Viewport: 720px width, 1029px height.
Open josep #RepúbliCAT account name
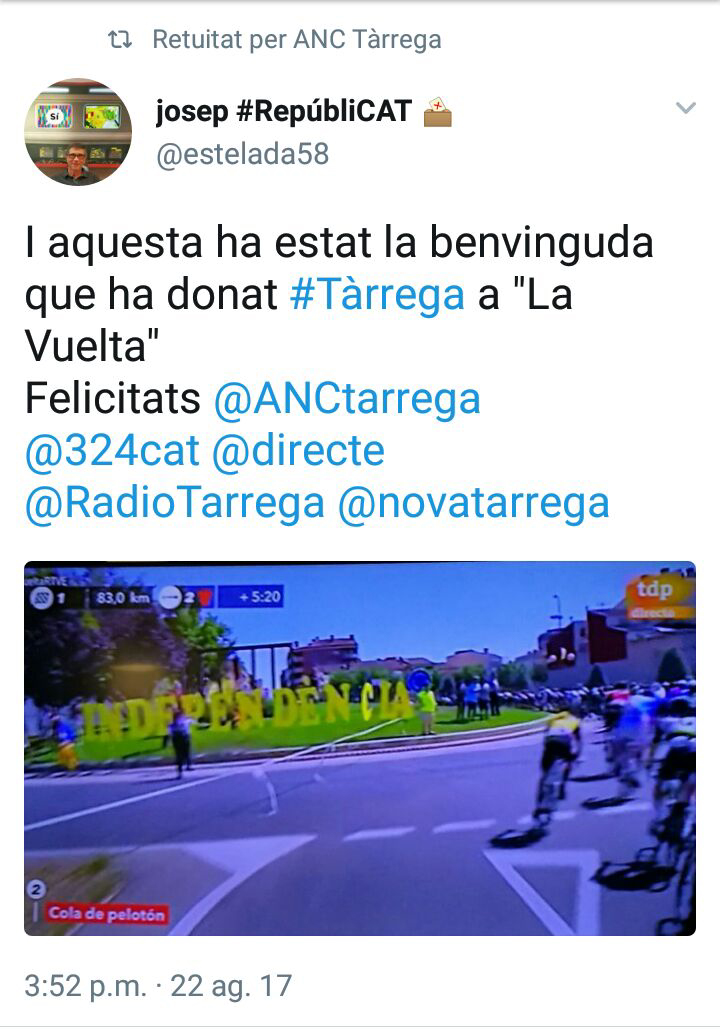(x=284, y=111)
